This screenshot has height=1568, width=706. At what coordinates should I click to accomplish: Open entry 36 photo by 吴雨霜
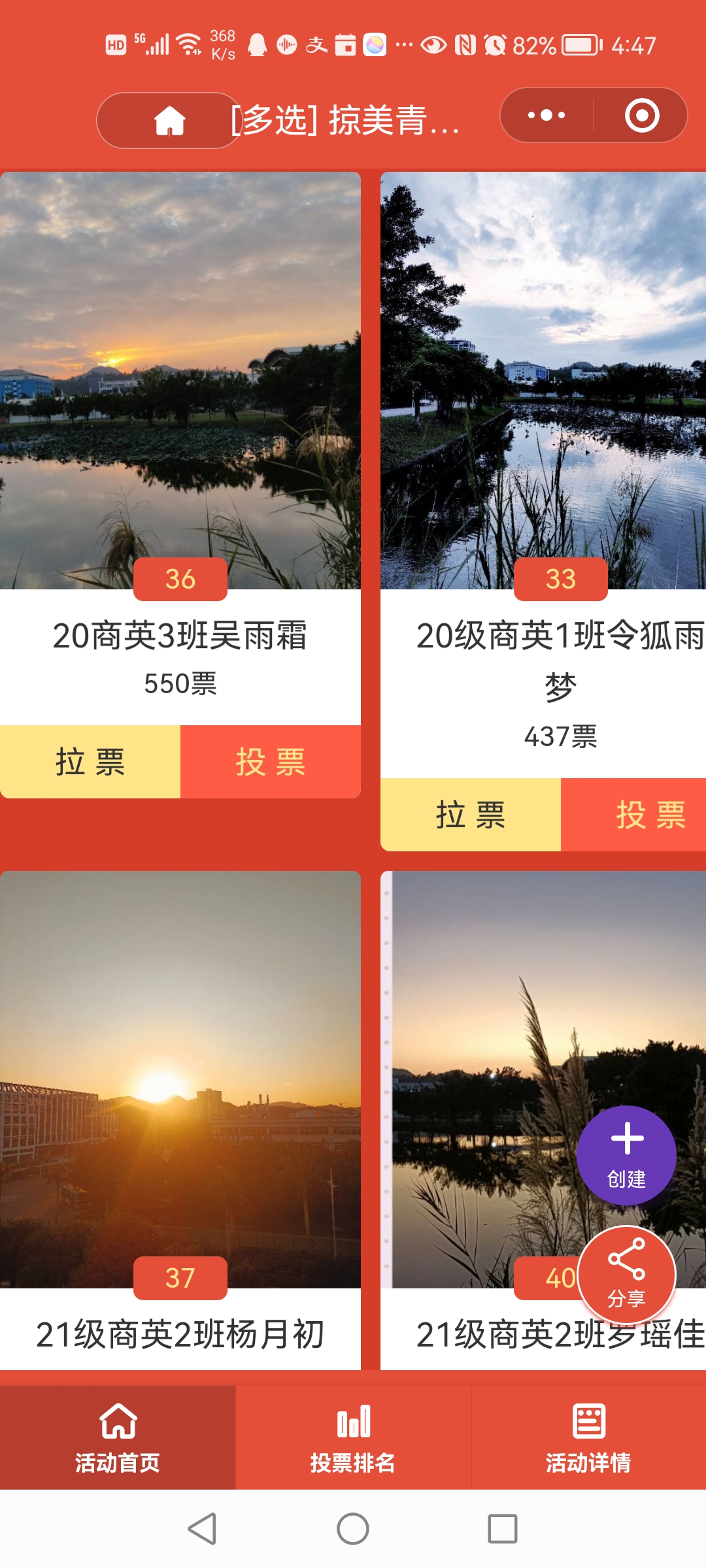pyautogui.click(x=180, y=379)
